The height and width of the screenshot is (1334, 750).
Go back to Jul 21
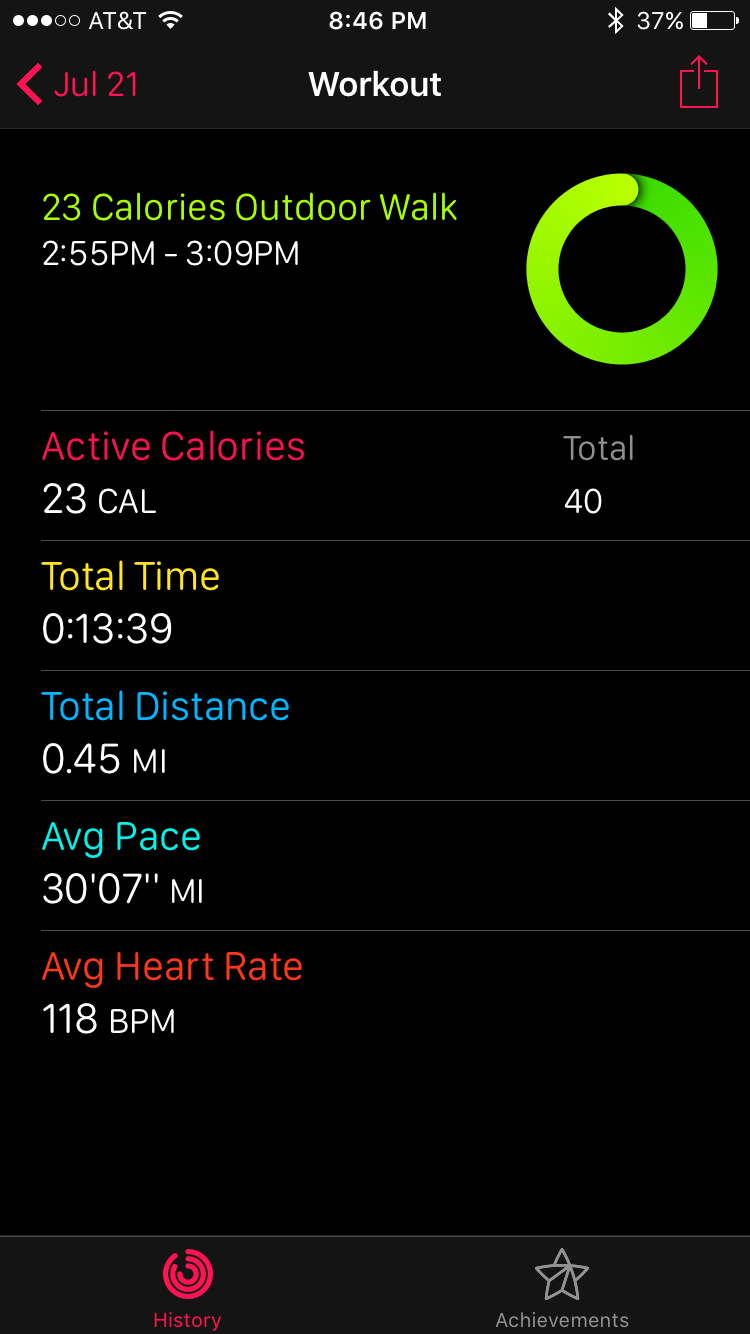78,85
